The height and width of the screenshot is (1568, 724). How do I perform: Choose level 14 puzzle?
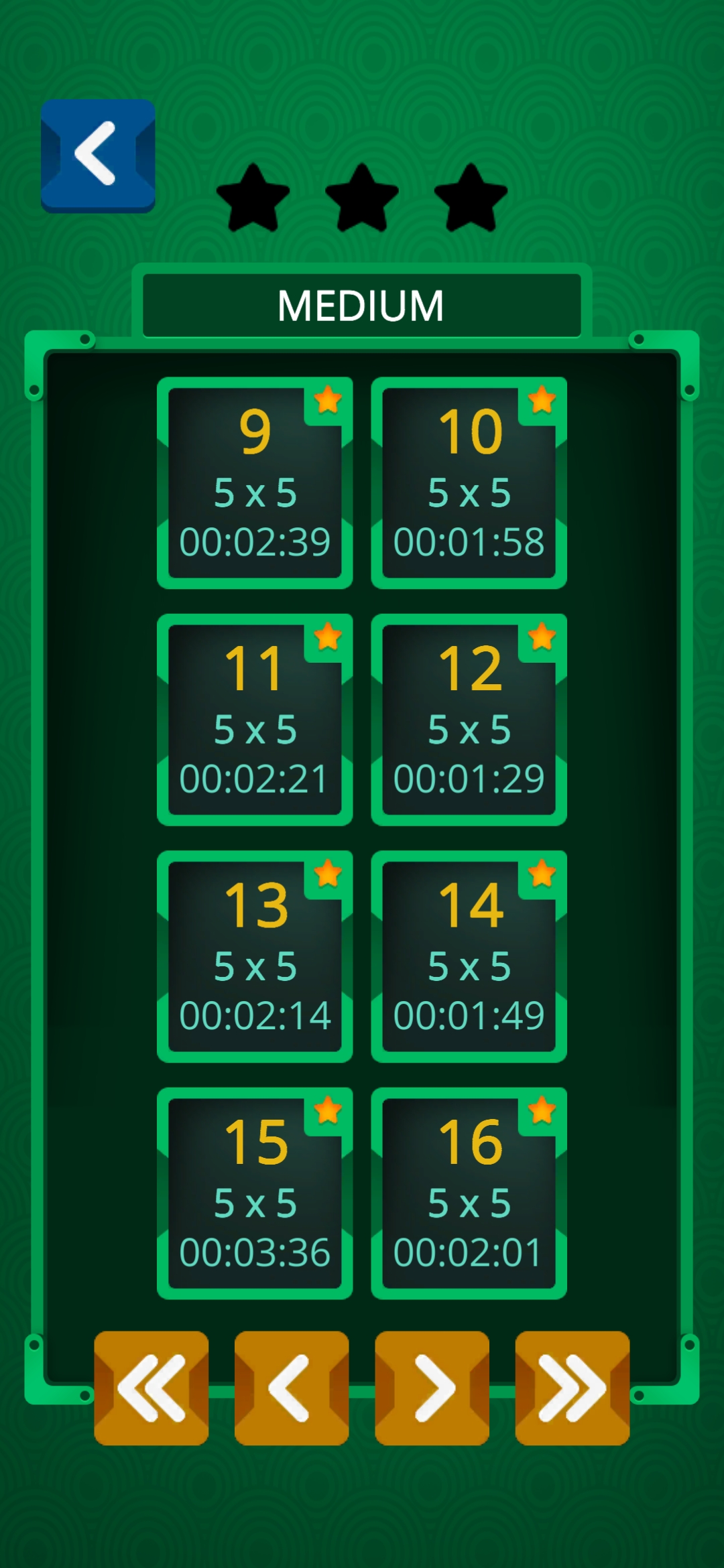click(469, 956)
